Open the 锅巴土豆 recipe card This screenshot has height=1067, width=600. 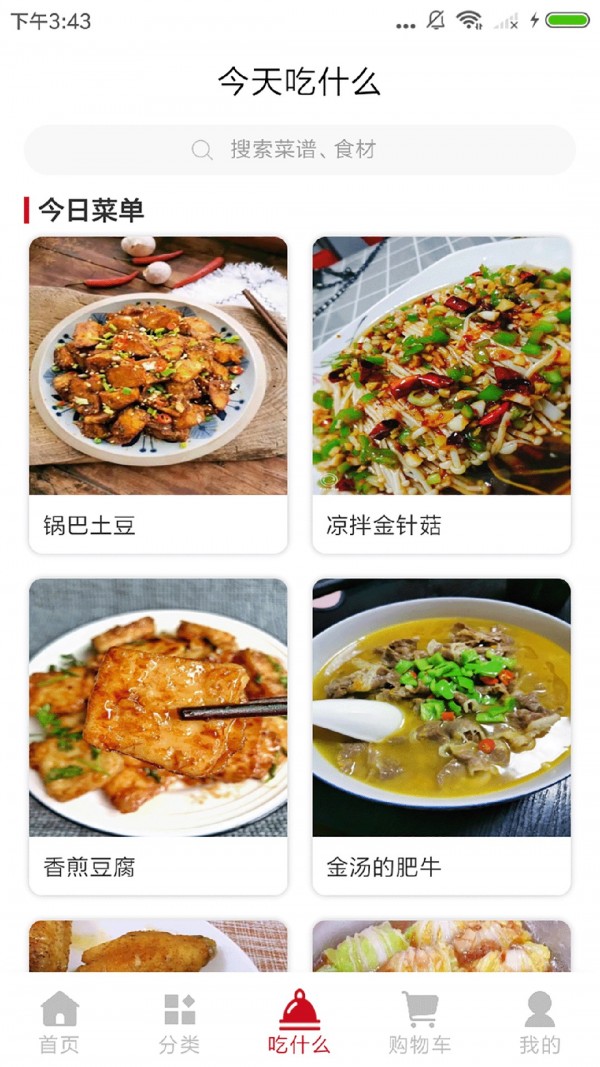[158, 395]
